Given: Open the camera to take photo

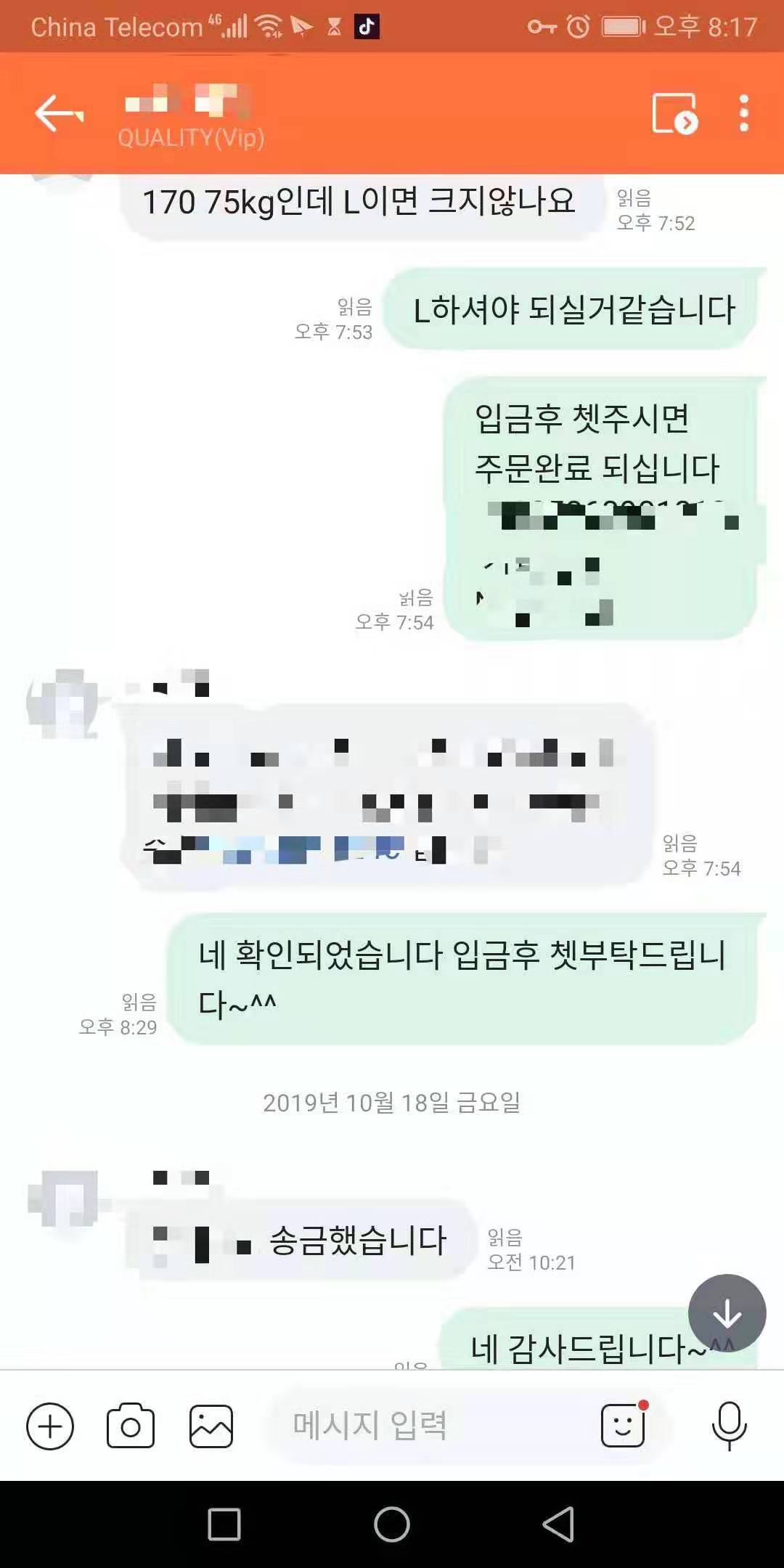Looking at the screenshot, I should tap(131, 1426).
